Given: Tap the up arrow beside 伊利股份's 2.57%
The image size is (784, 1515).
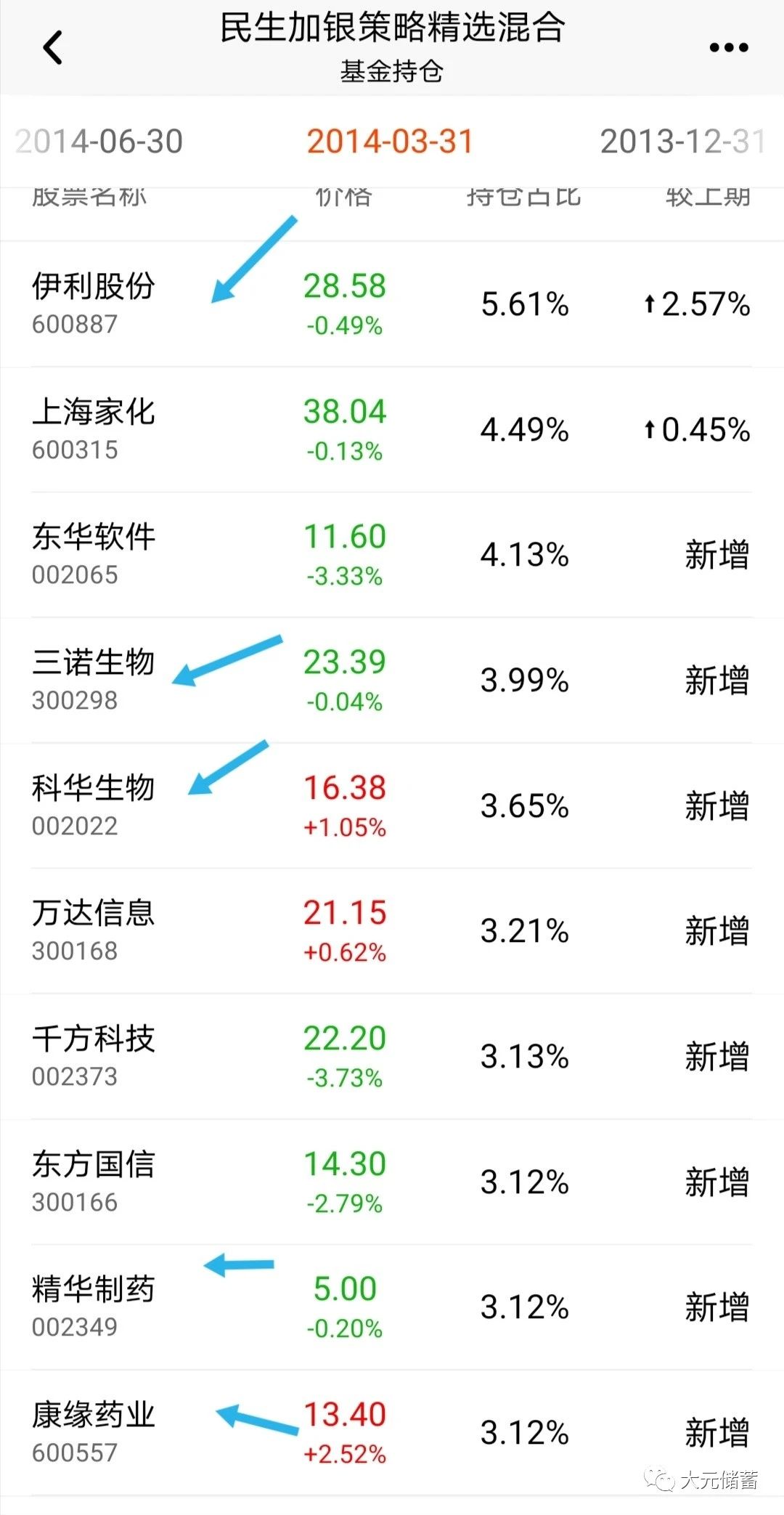Looking at the screenshot, I should click(651, 305).
